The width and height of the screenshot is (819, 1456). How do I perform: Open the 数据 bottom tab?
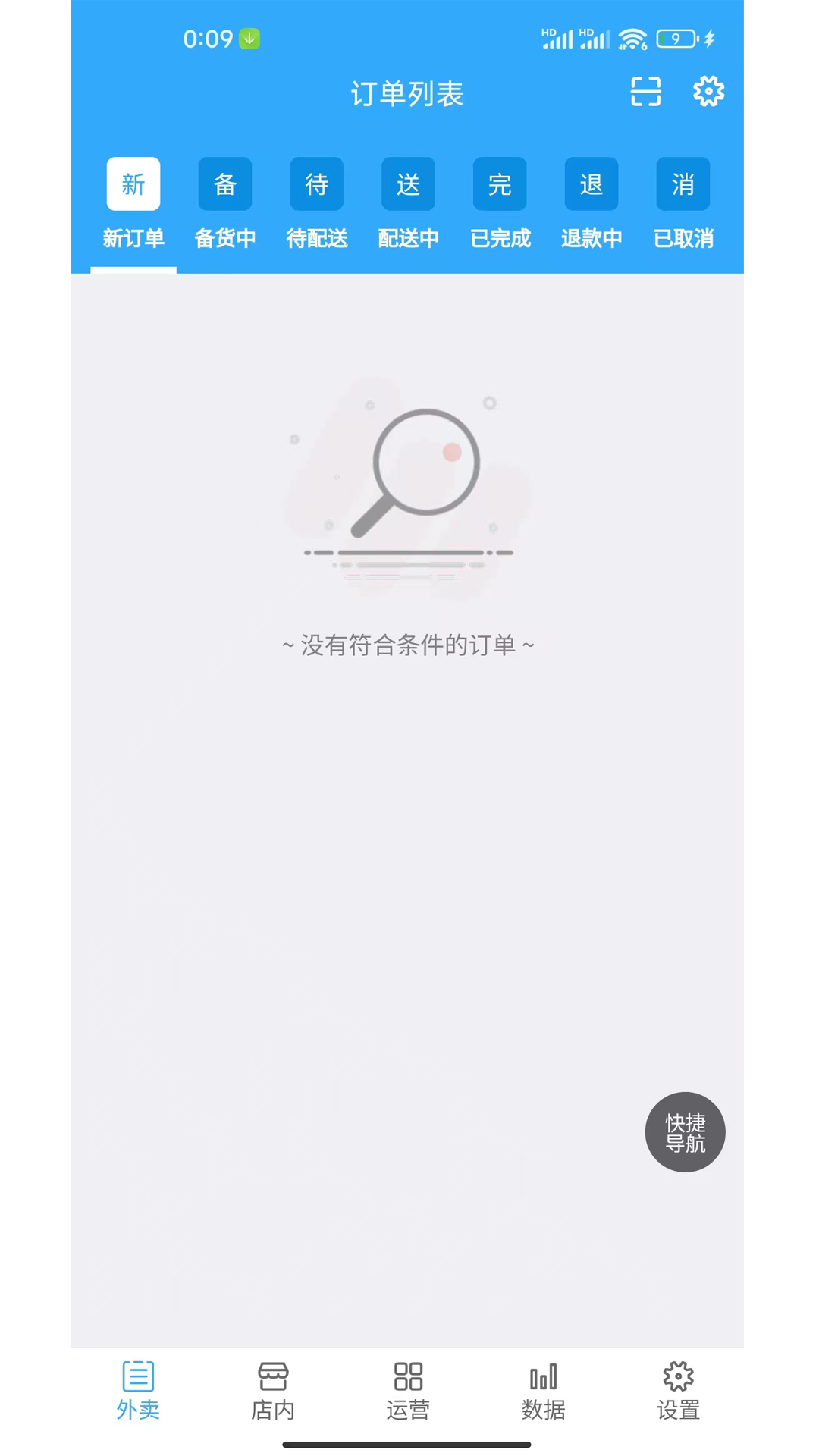click(x=543, y=1391)
